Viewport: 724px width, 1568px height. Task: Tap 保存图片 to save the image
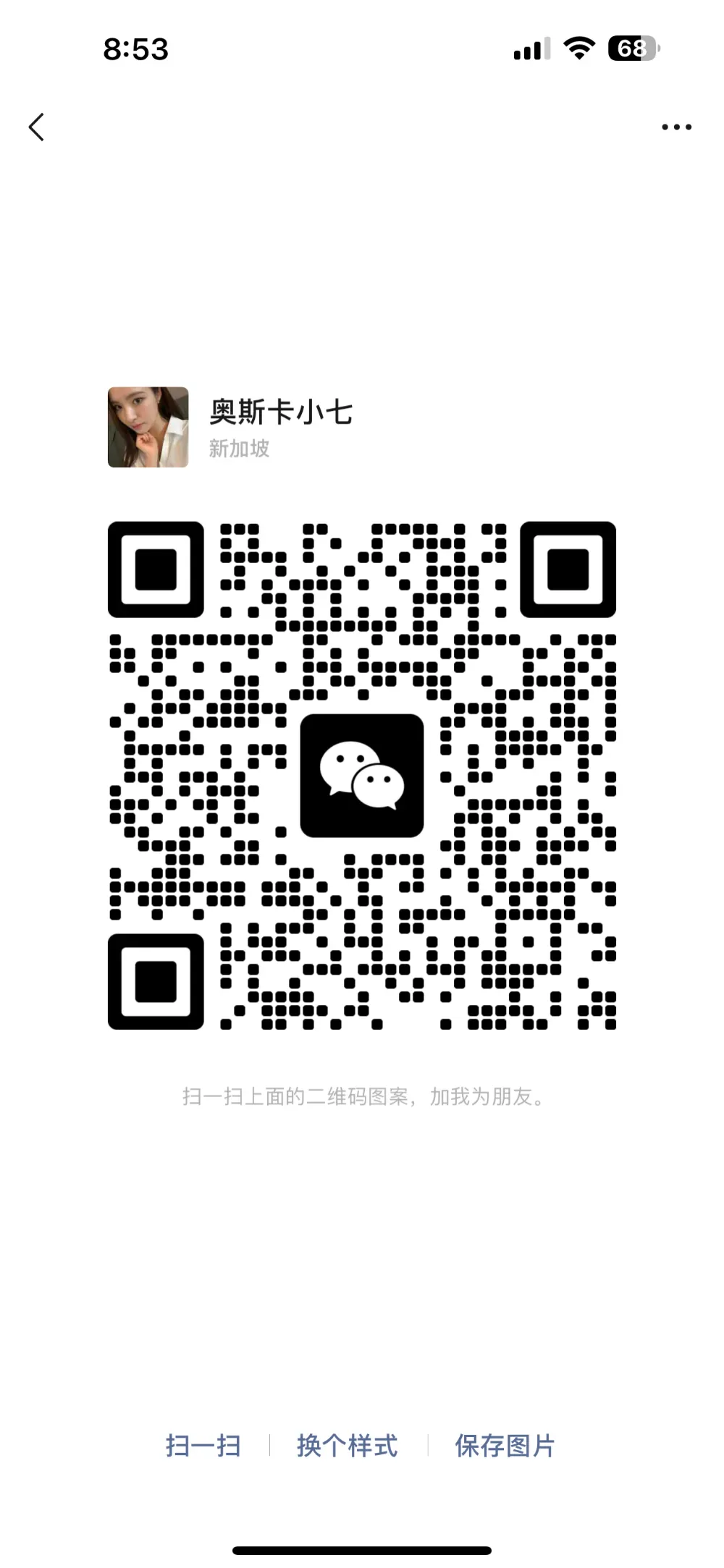tap(505, 1446)
